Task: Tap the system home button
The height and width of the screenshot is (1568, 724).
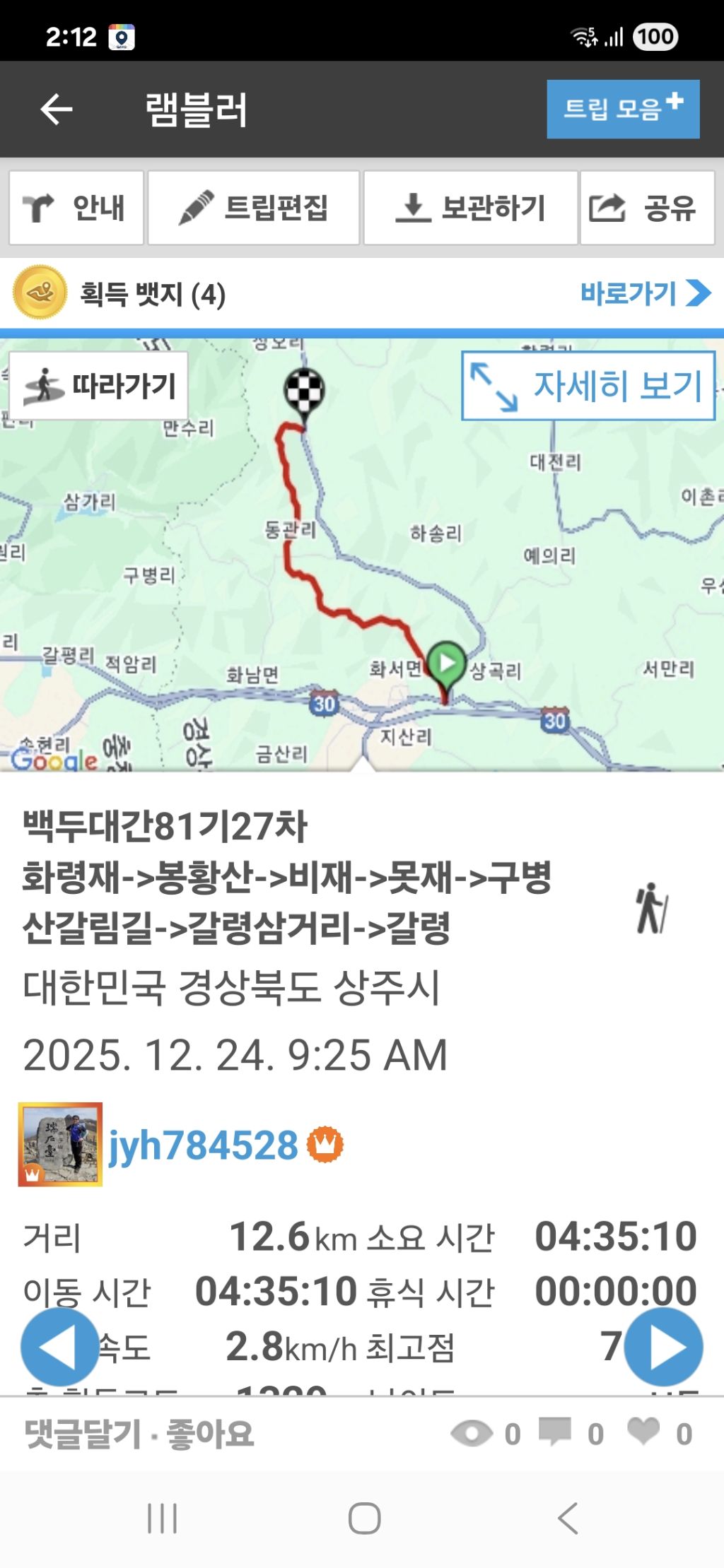Action: pos(365,1518)
